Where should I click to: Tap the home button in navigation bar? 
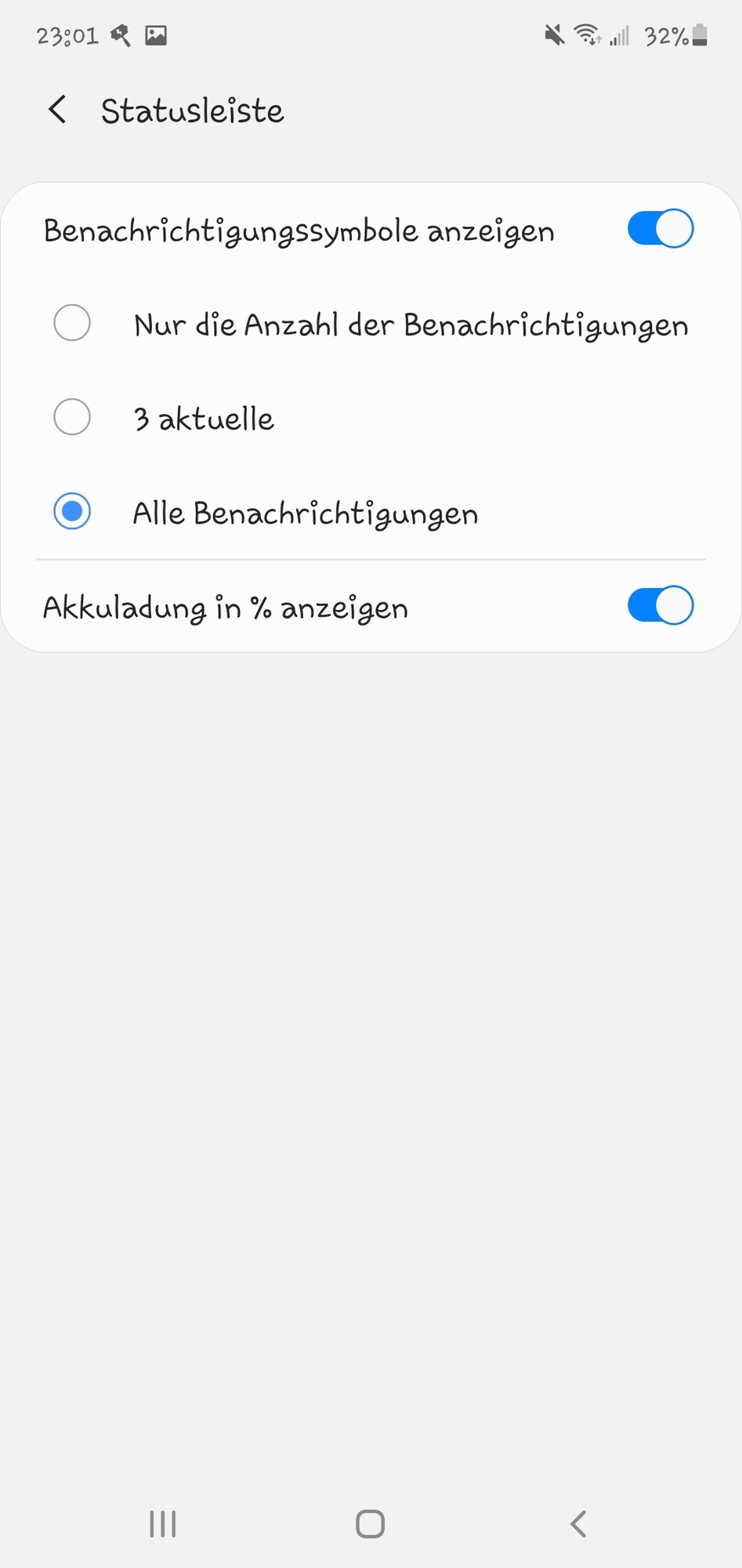(371, 1524)
